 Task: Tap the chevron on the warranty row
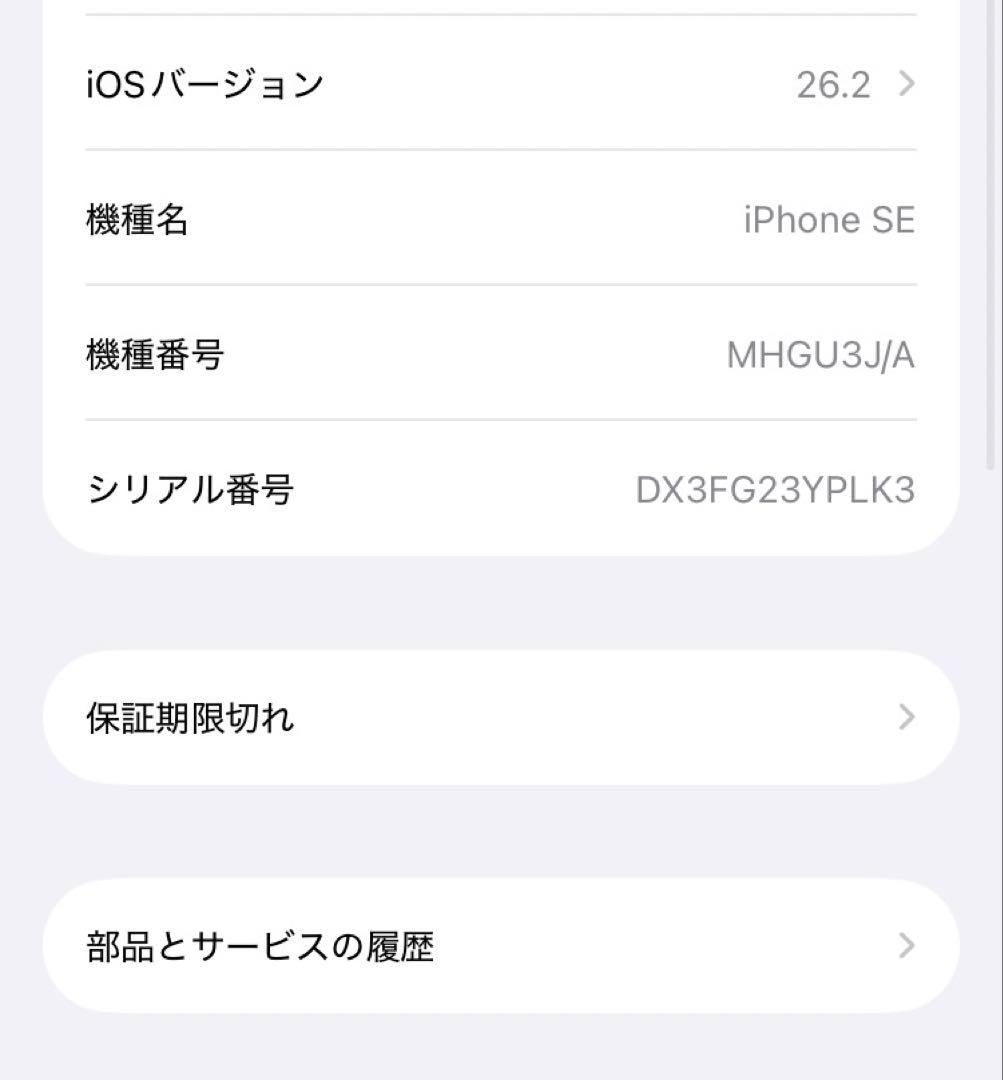905,716
